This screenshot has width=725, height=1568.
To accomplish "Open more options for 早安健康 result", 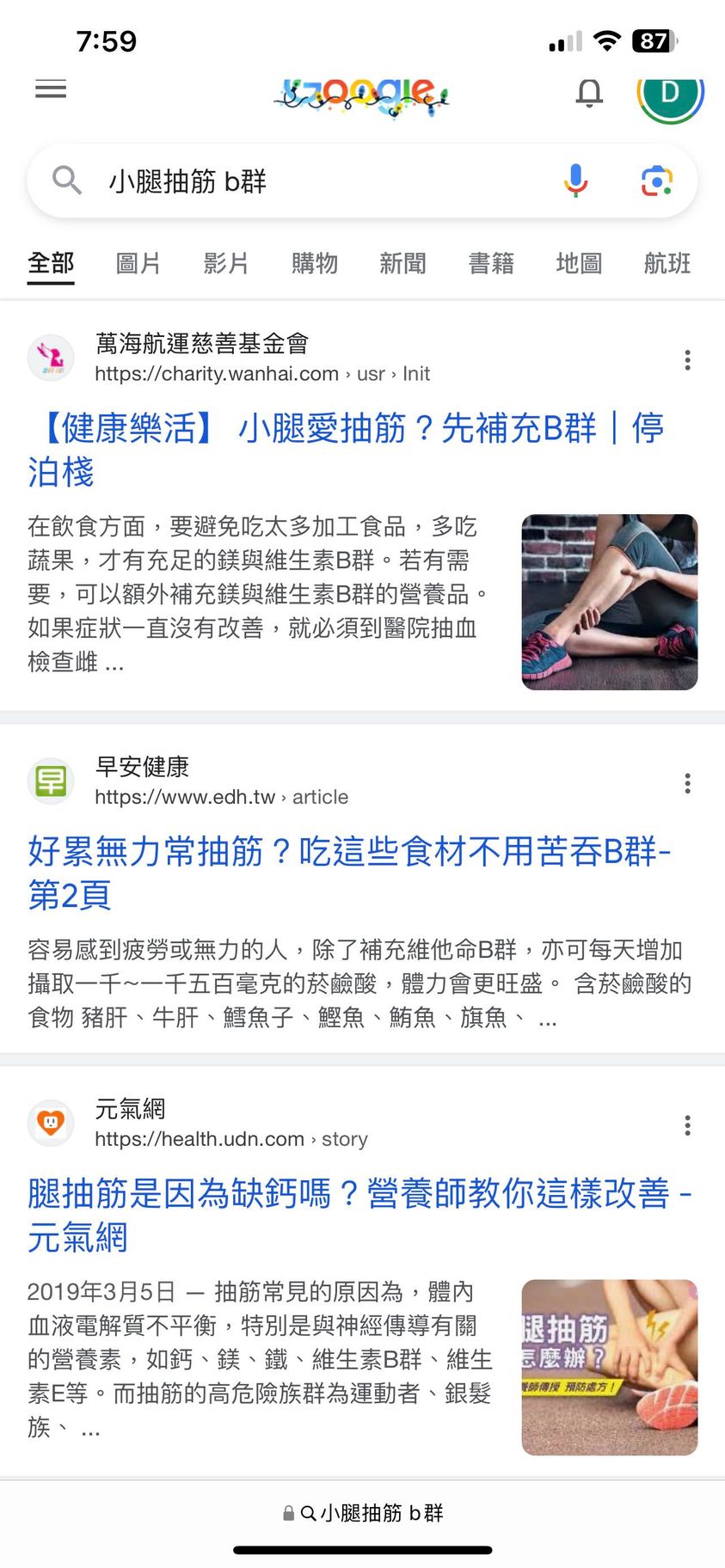I will (687, 783).
